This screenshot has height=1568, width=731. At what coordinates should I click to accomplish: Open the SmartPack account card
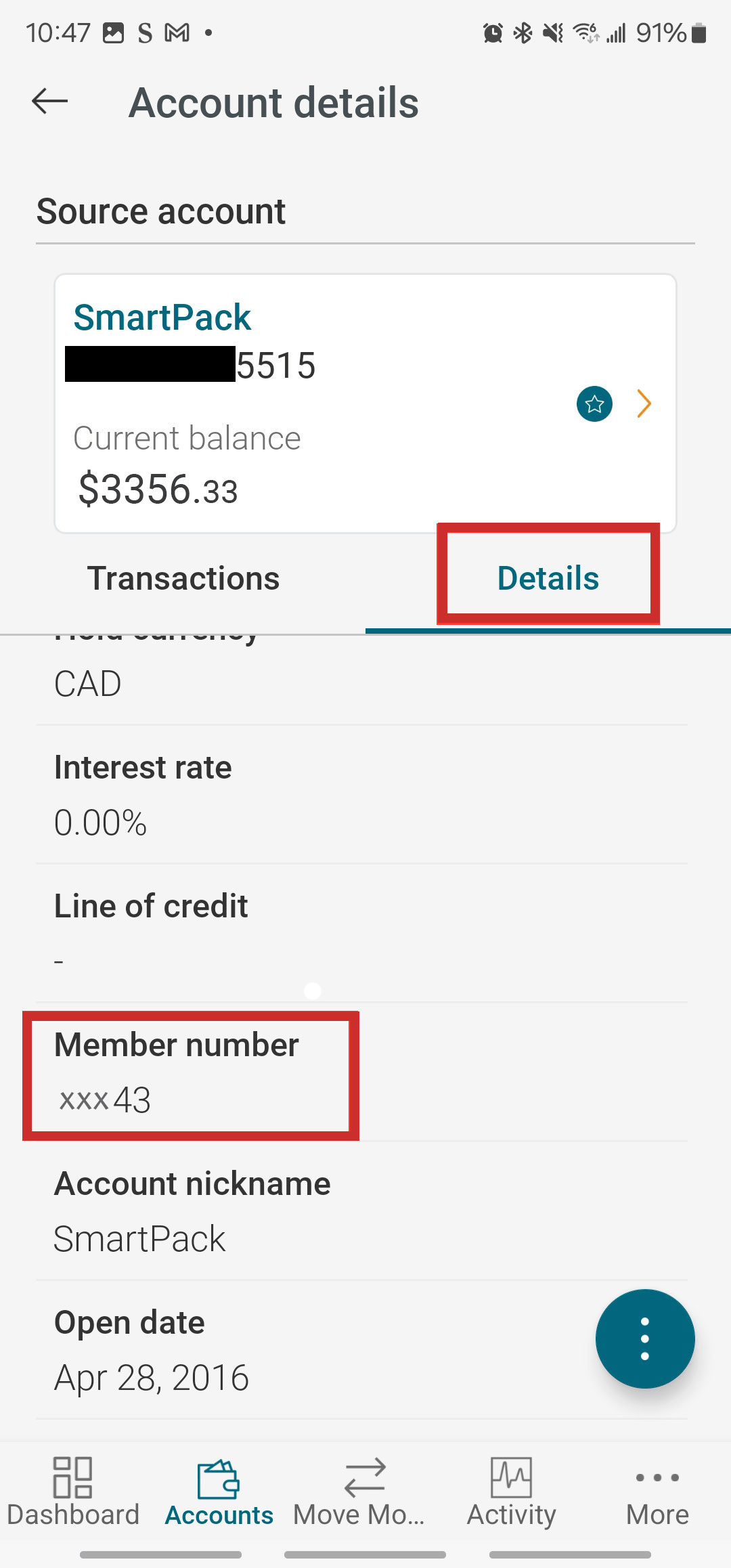tap(365, 404)
